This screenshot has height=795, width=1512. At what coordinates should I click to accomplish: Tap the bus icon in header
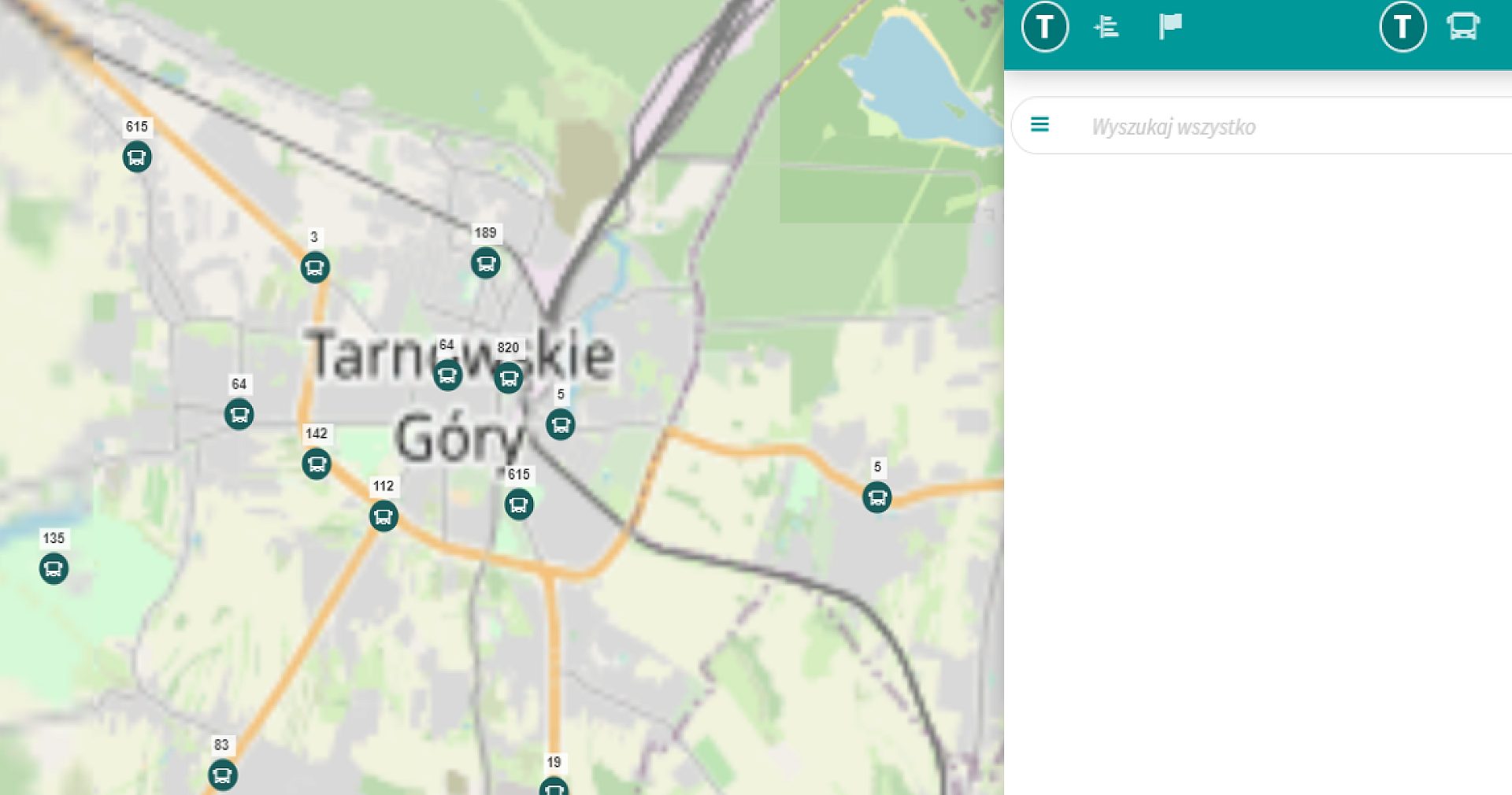coord(1462,27)
